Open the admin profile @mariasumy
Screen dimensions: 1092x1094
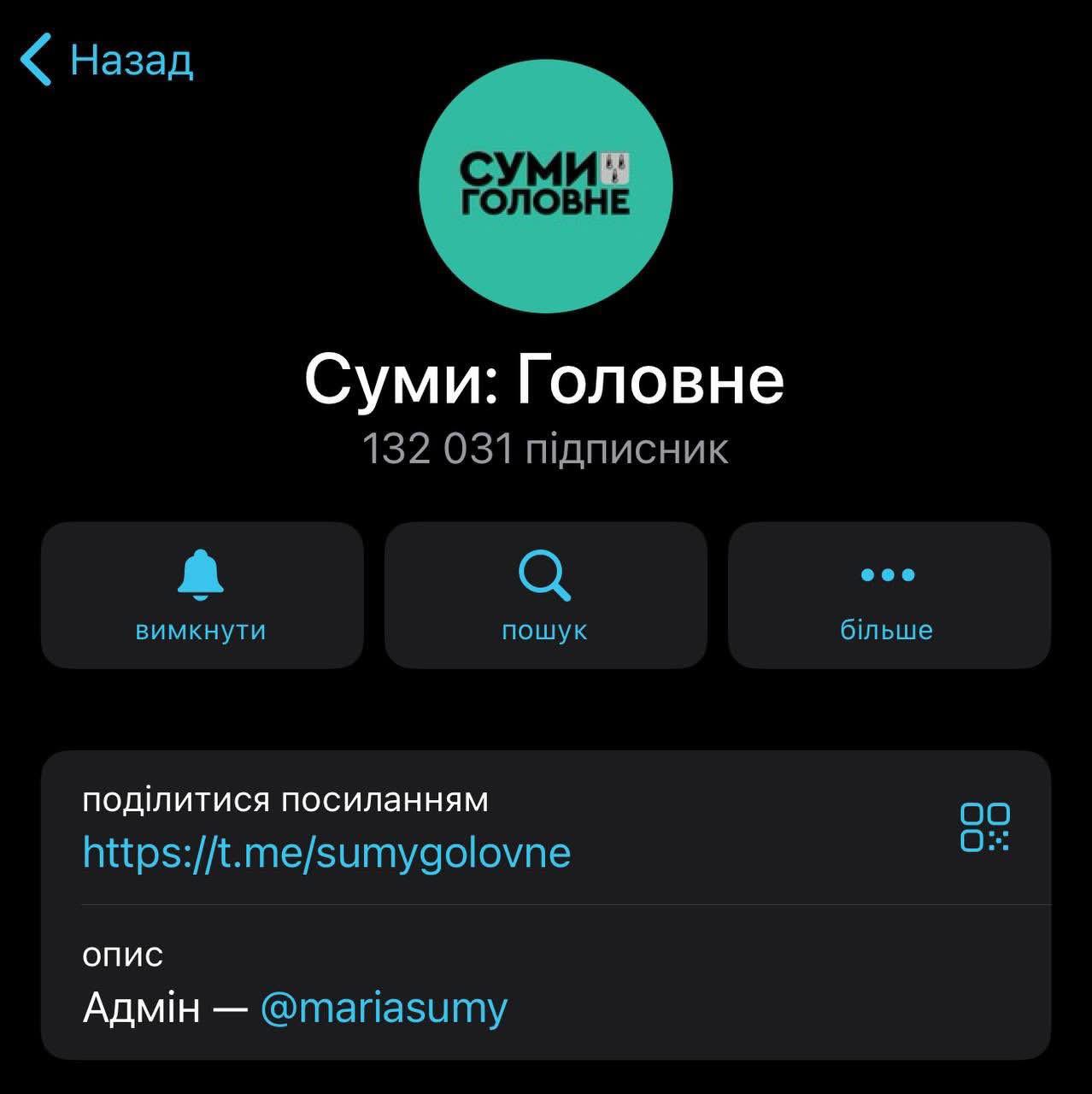(384, 1007)
